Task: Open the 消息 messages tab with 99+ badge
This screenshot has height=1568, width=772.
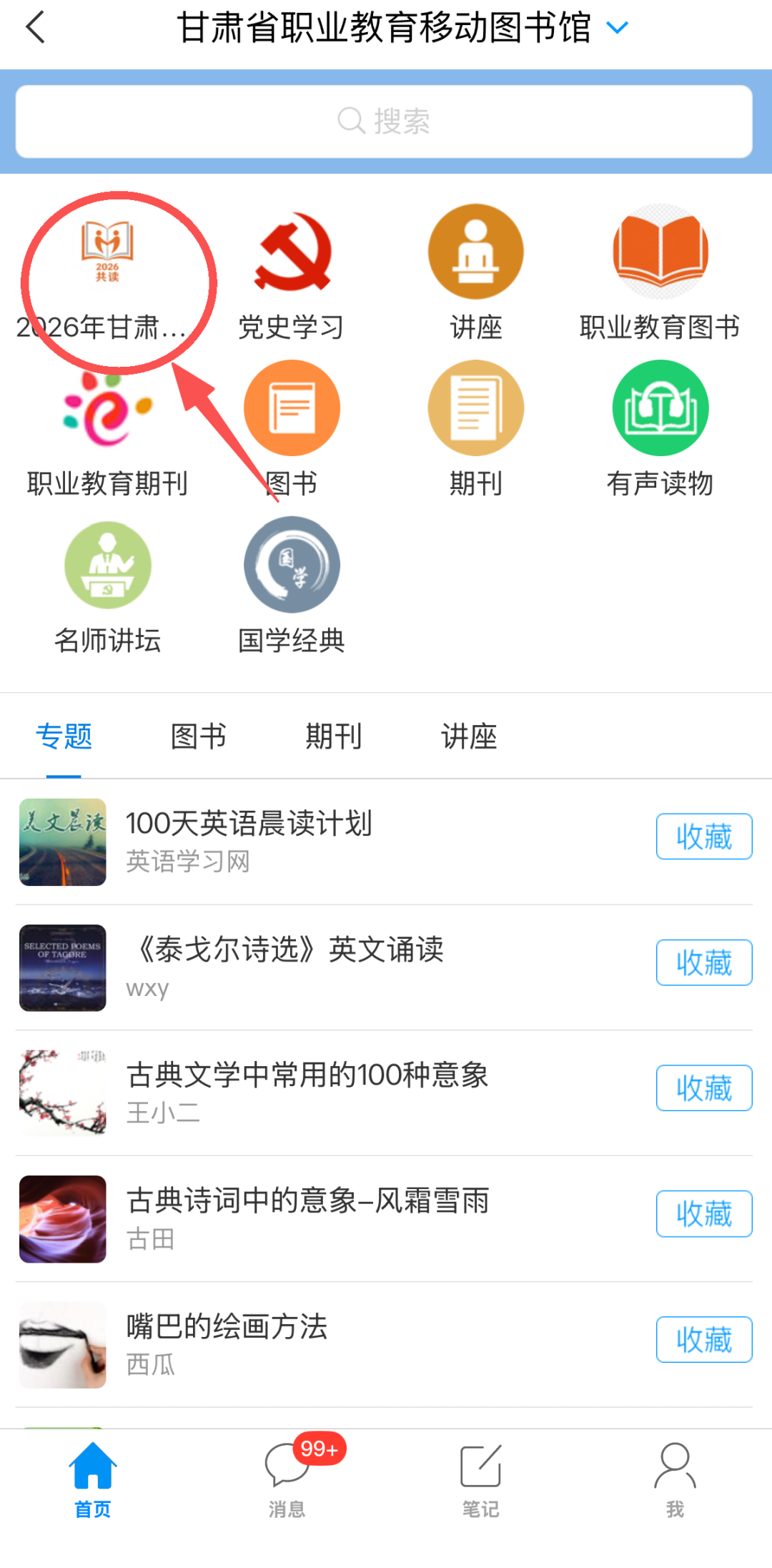Action: click(x=288, y=1476)
